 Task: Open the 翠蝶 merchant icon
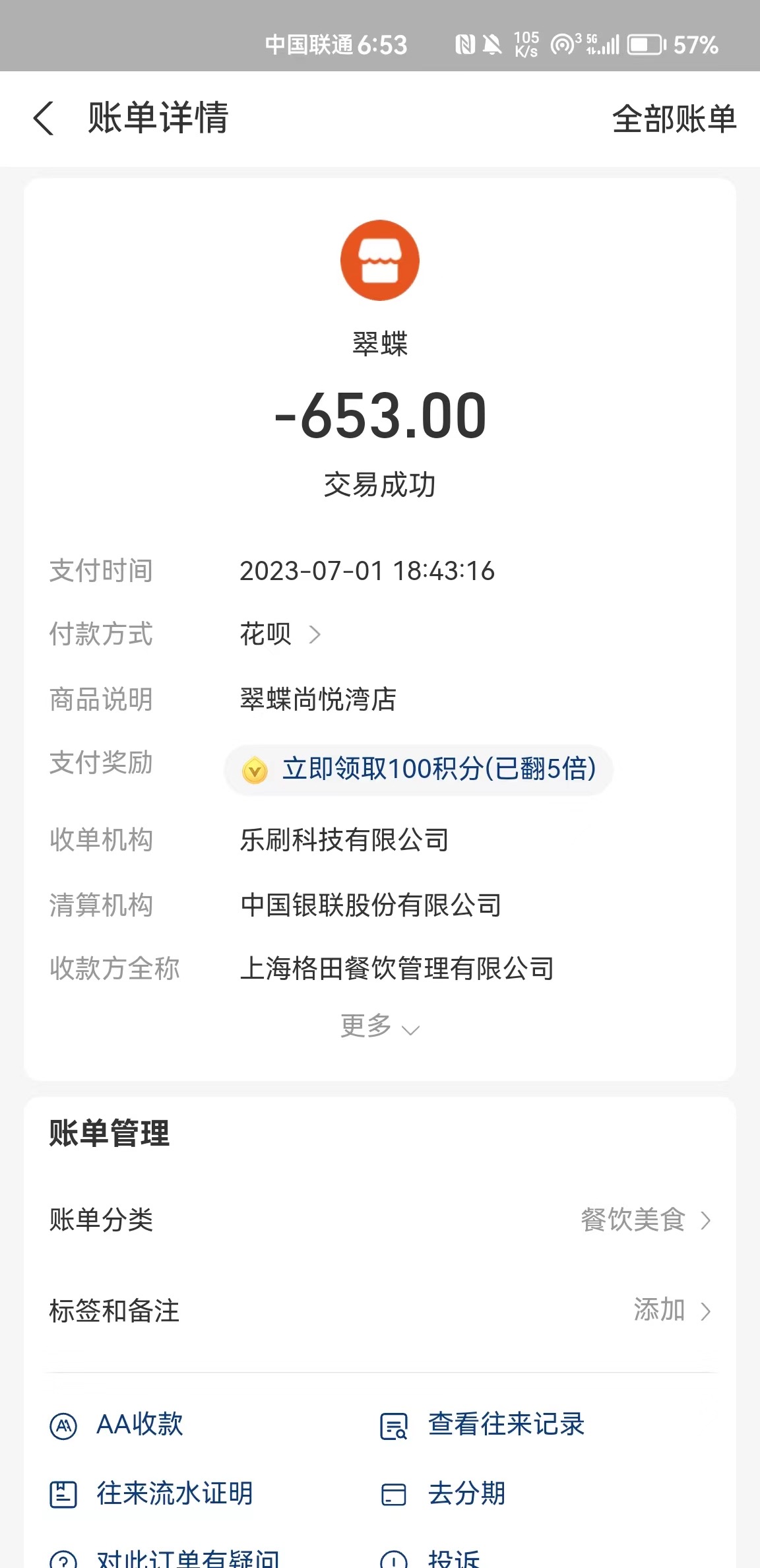pos(380,260)
